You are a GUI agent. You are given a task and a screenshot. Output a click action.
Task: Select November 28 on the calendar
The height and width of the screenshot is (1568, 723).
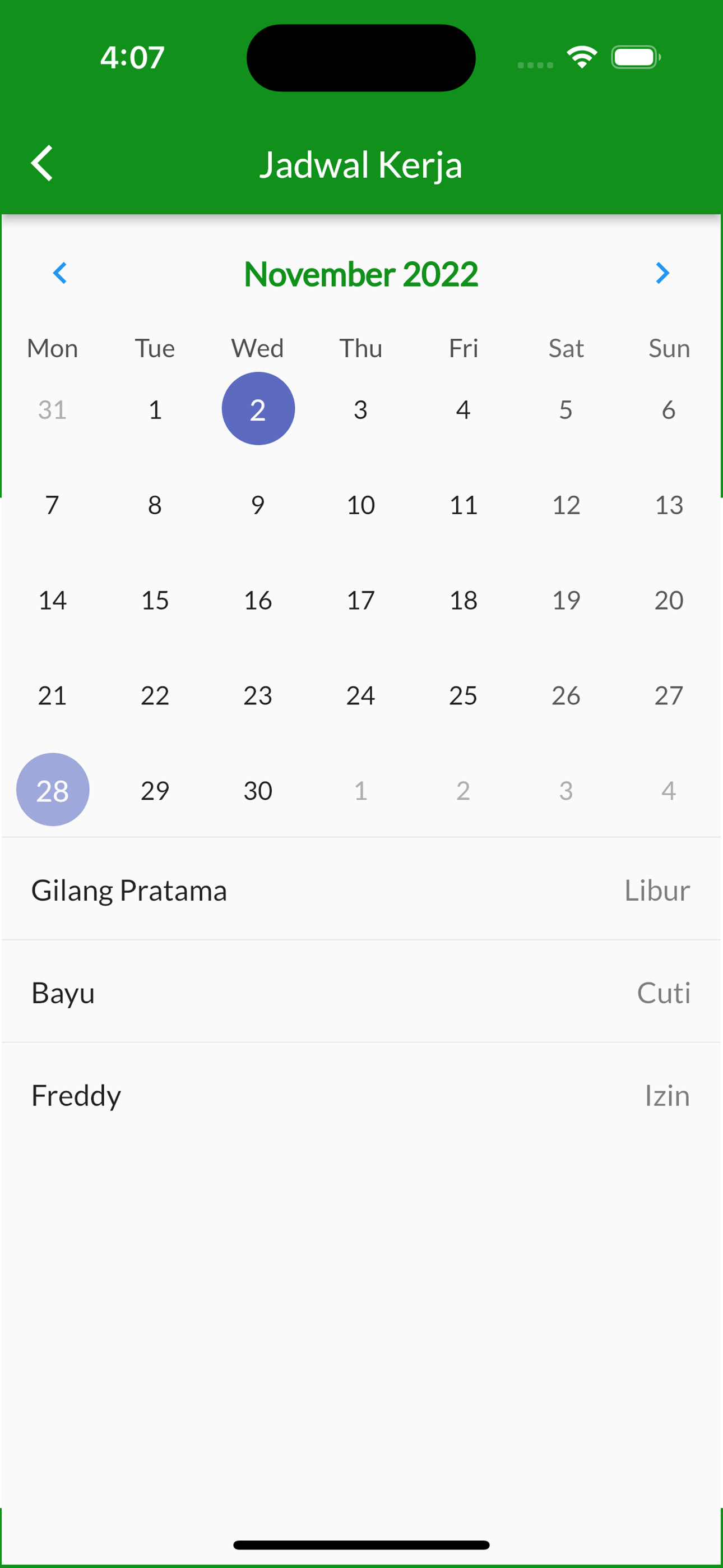[x=52, y=790]
